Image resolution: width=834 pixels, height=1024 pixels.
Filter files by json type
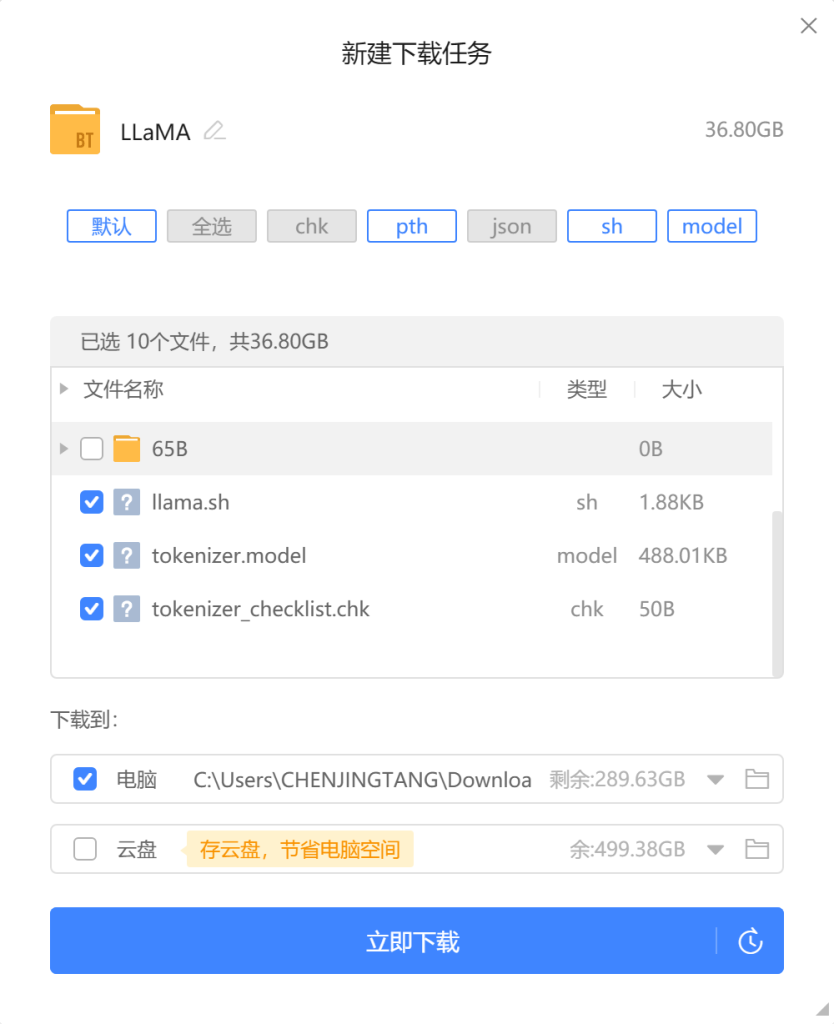(512, 226)
